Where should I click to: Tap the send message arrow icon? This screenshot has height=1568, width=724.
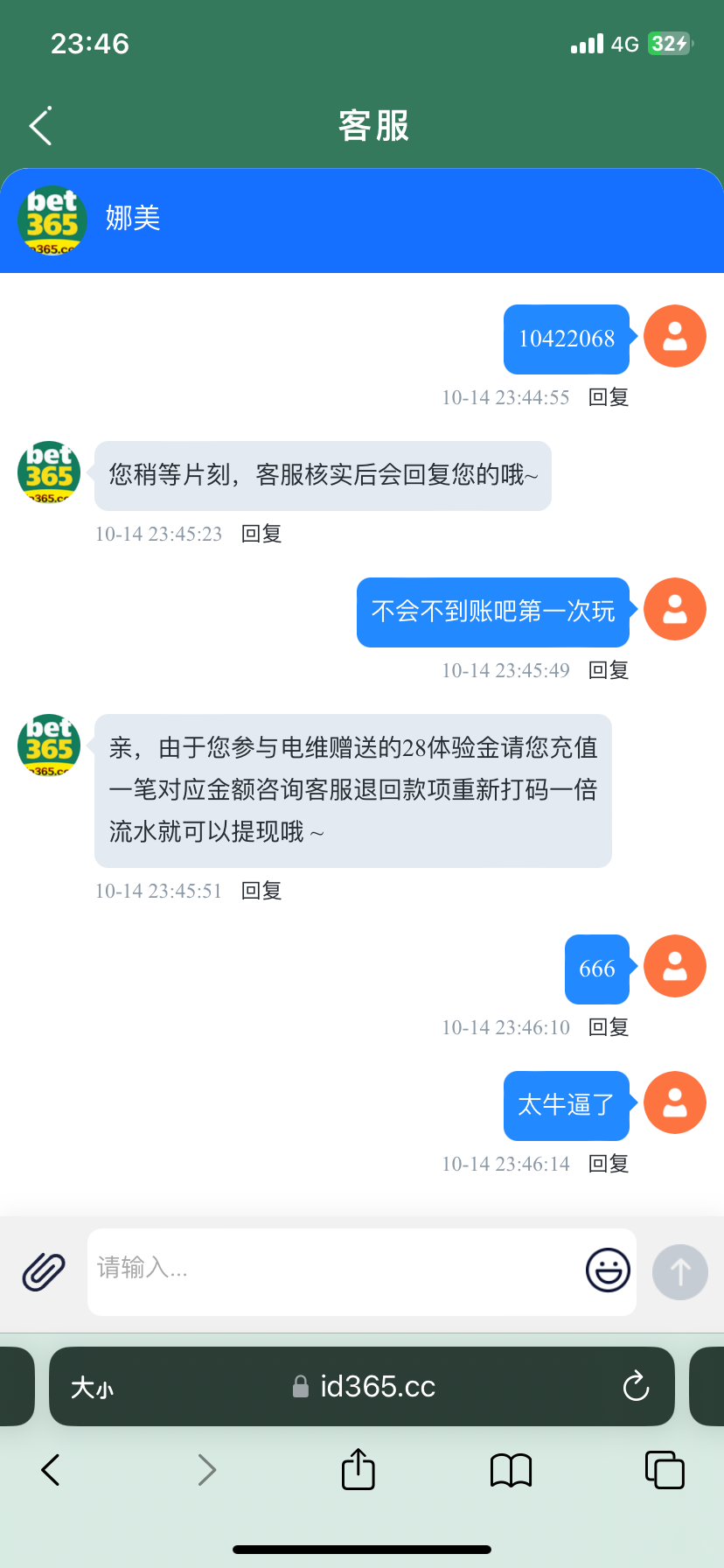[679, 1271]
